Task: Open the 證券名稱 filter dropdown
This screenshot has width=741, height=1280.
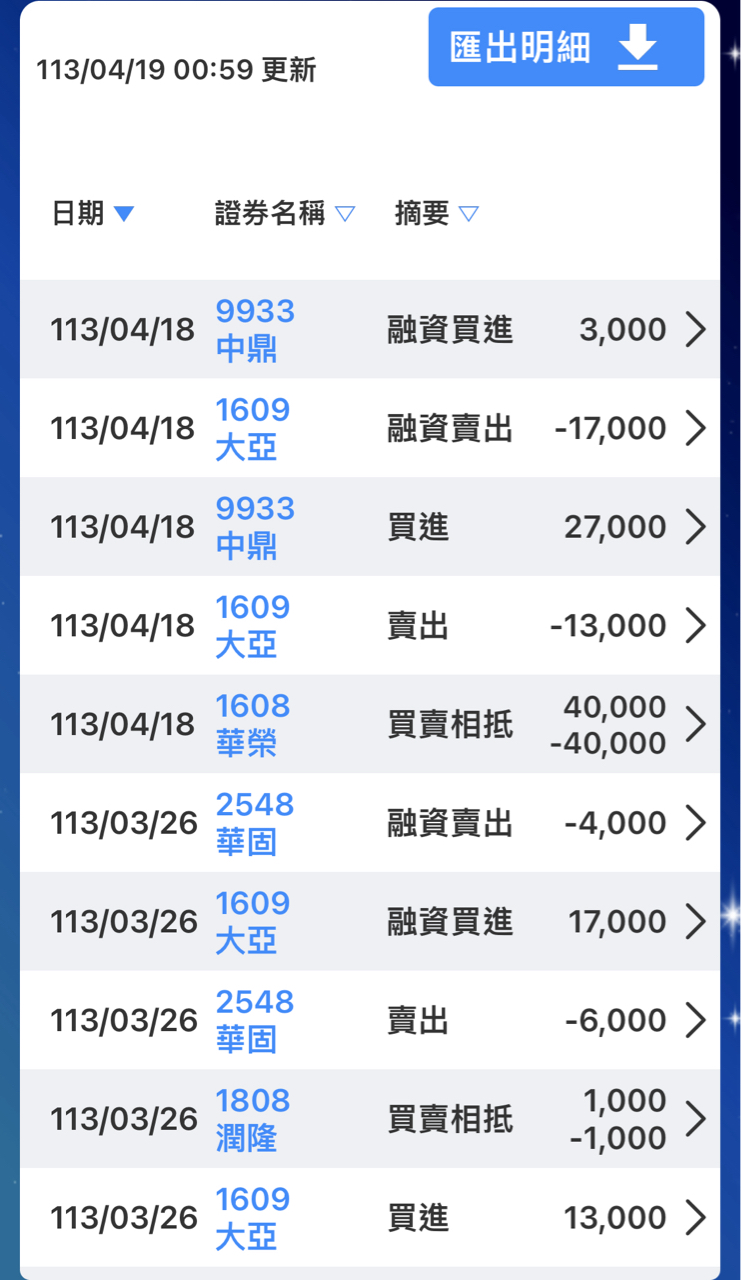Action: [x=342, y=213]
